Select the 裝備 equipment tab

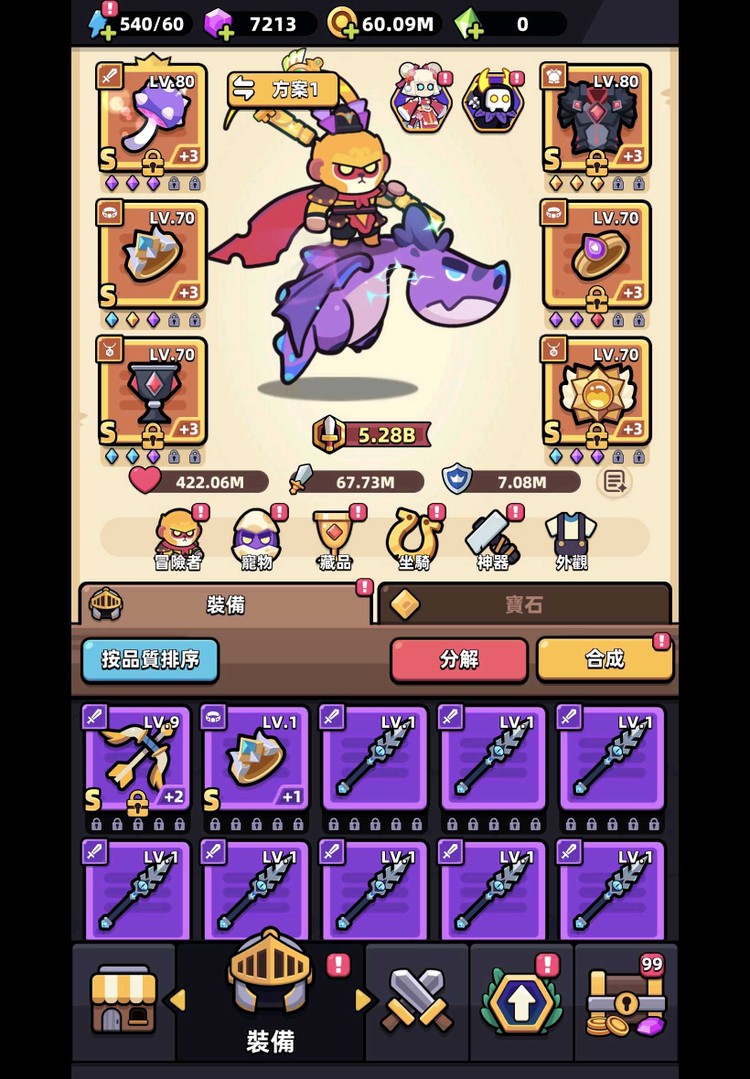tap(224, 604)
